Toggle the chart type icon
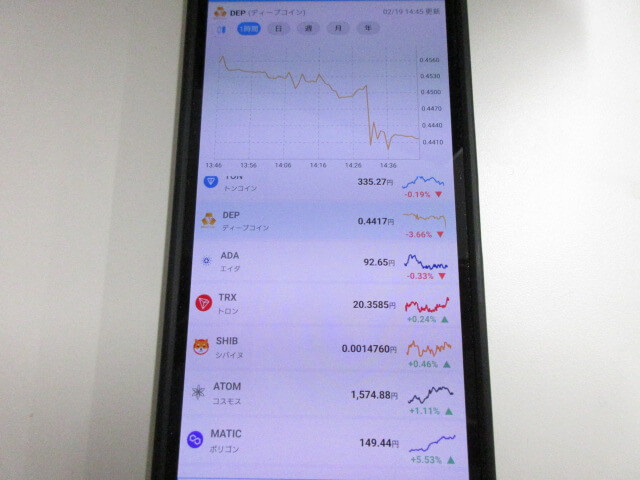Image resolution: width=640 pixels, height=480 pixels. 221,30
